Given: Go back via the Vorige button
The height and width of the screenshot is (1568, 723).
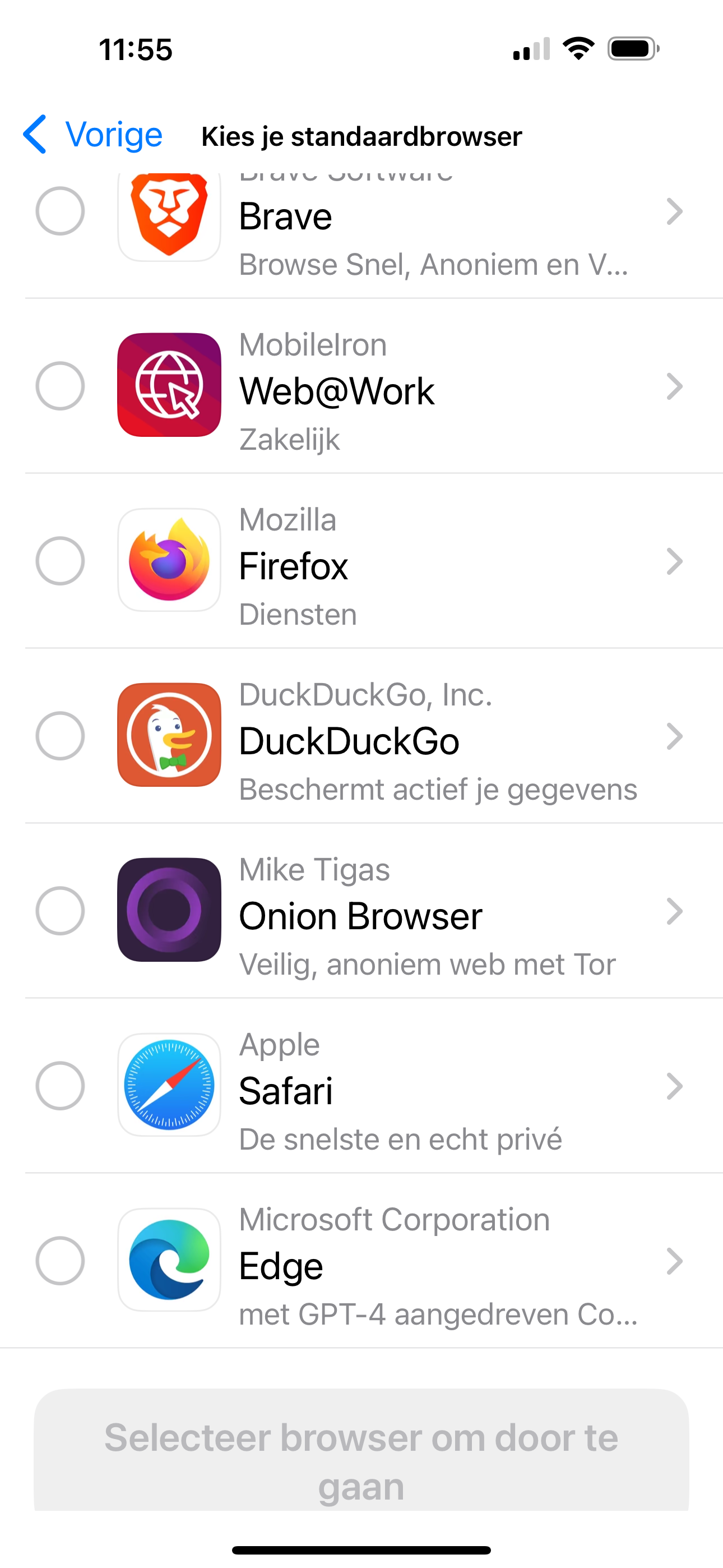Looking at the screenshot, I should coord(92,135).
